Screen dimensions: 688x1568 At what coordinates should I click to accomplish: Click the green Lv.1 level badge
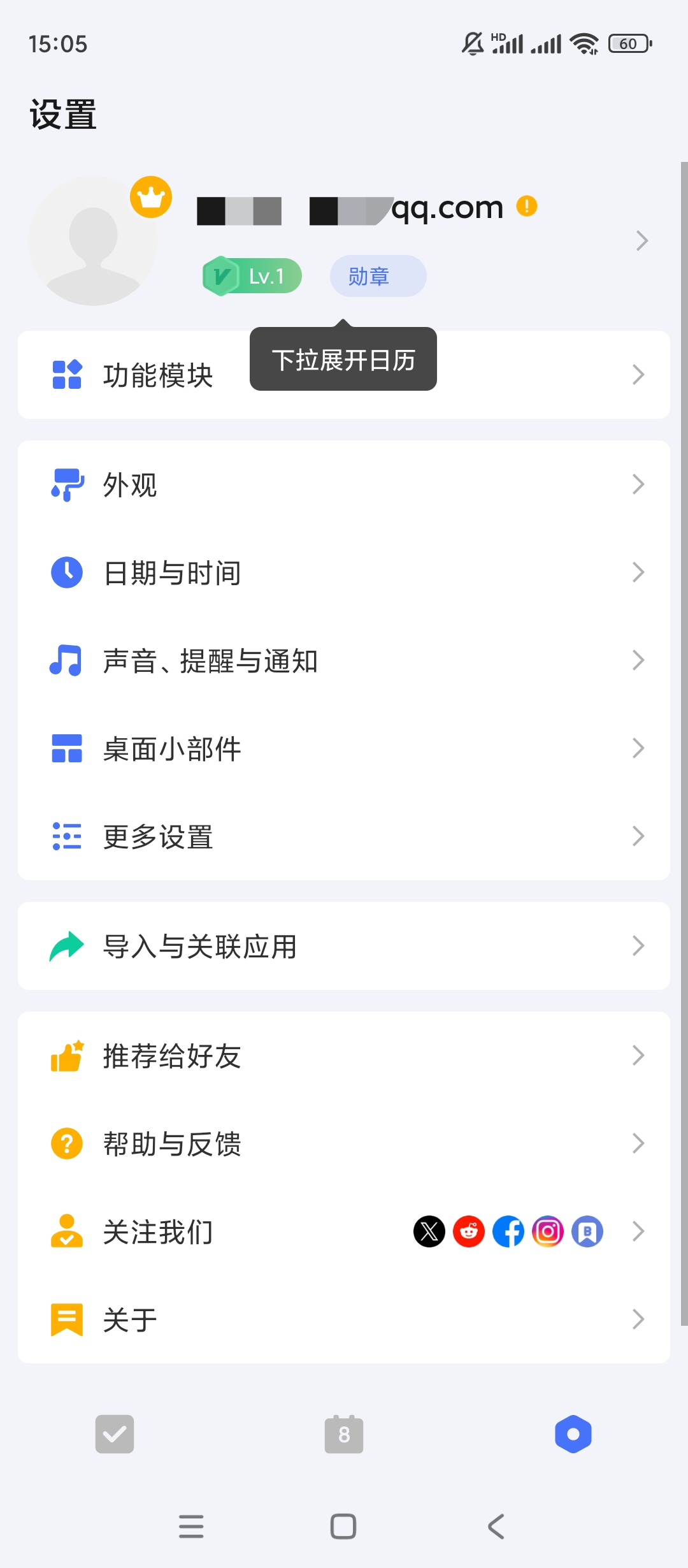pos(251,275)
